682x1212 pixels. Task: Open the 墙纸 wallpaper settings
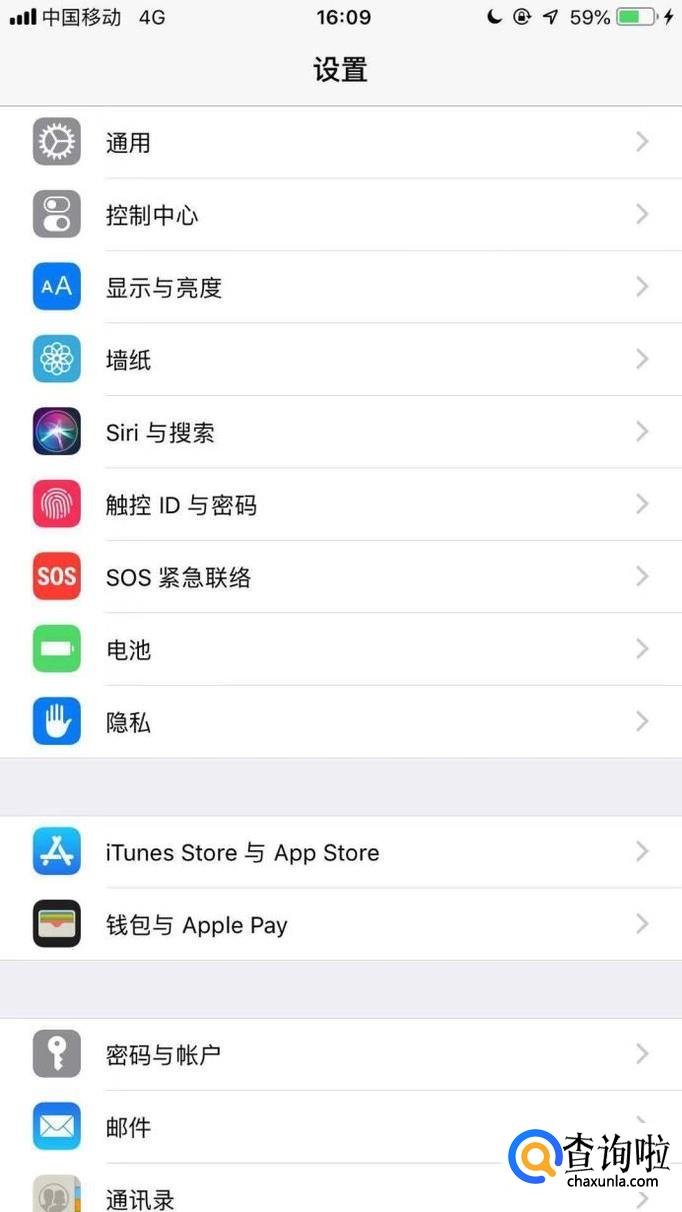click(340, 360)
